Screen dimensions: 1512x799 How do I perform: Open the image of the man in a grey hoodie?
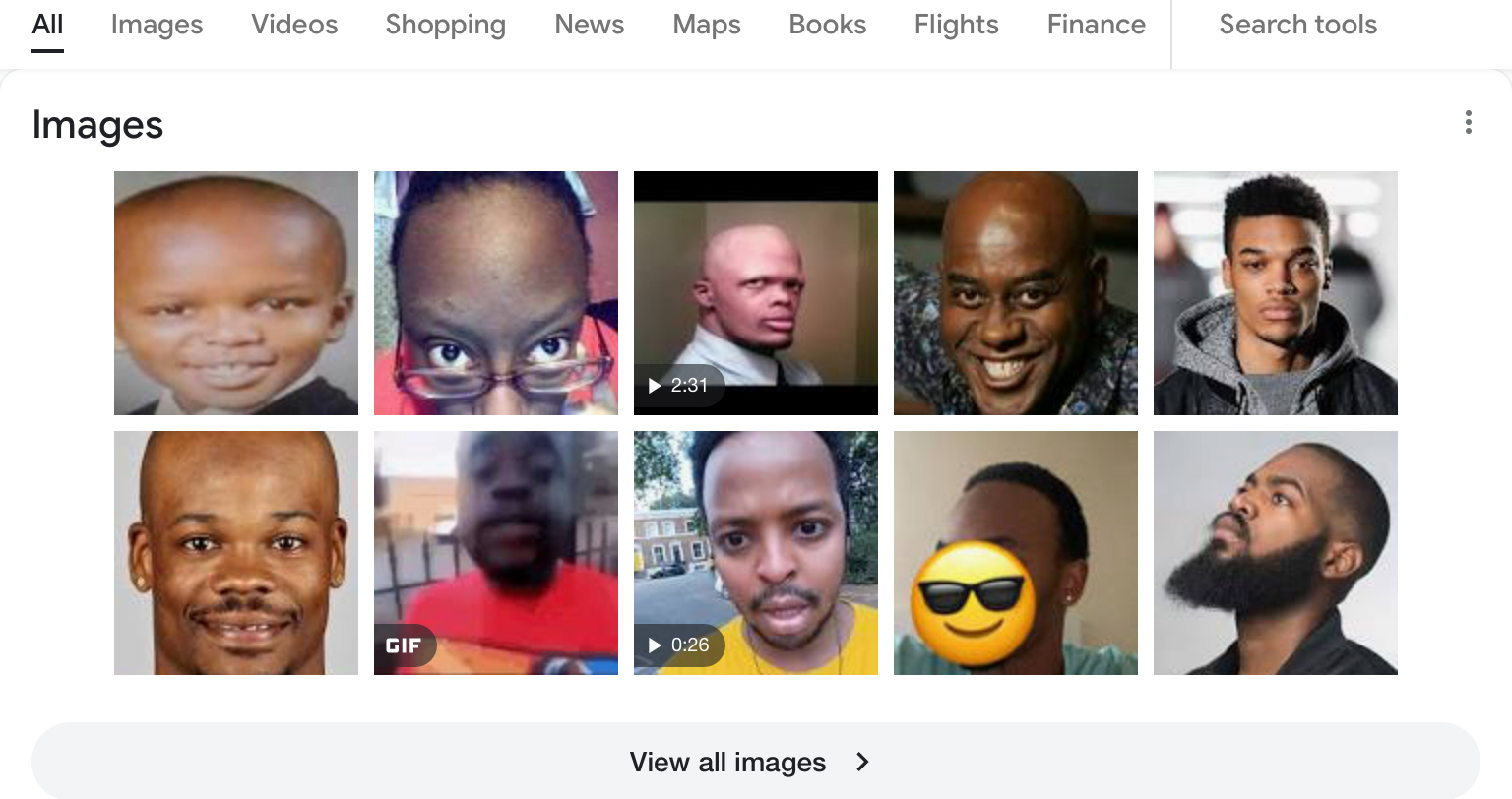point(1276,293)
